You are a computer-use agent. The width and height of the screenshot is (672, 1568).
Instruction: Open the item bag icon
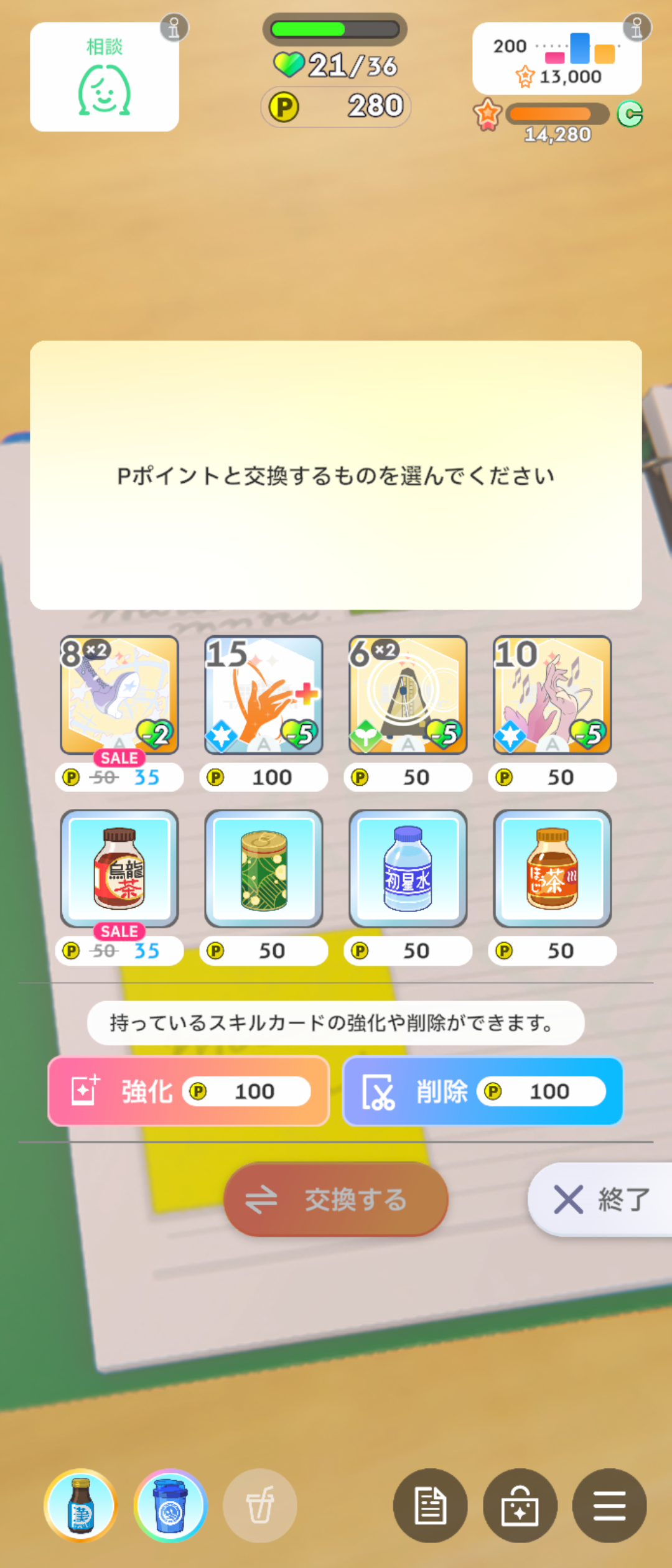[520, 1506]
